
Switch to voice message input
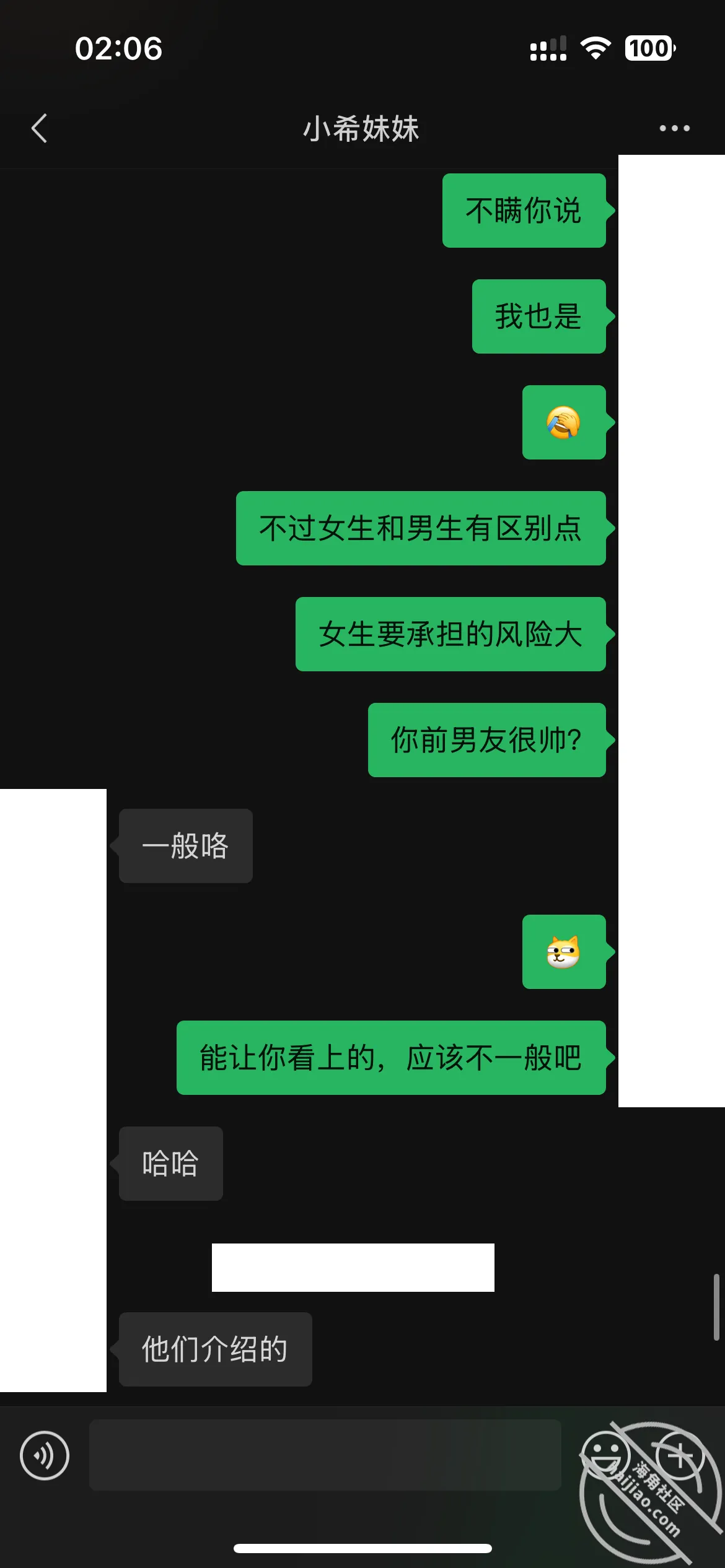[45, 1455]
